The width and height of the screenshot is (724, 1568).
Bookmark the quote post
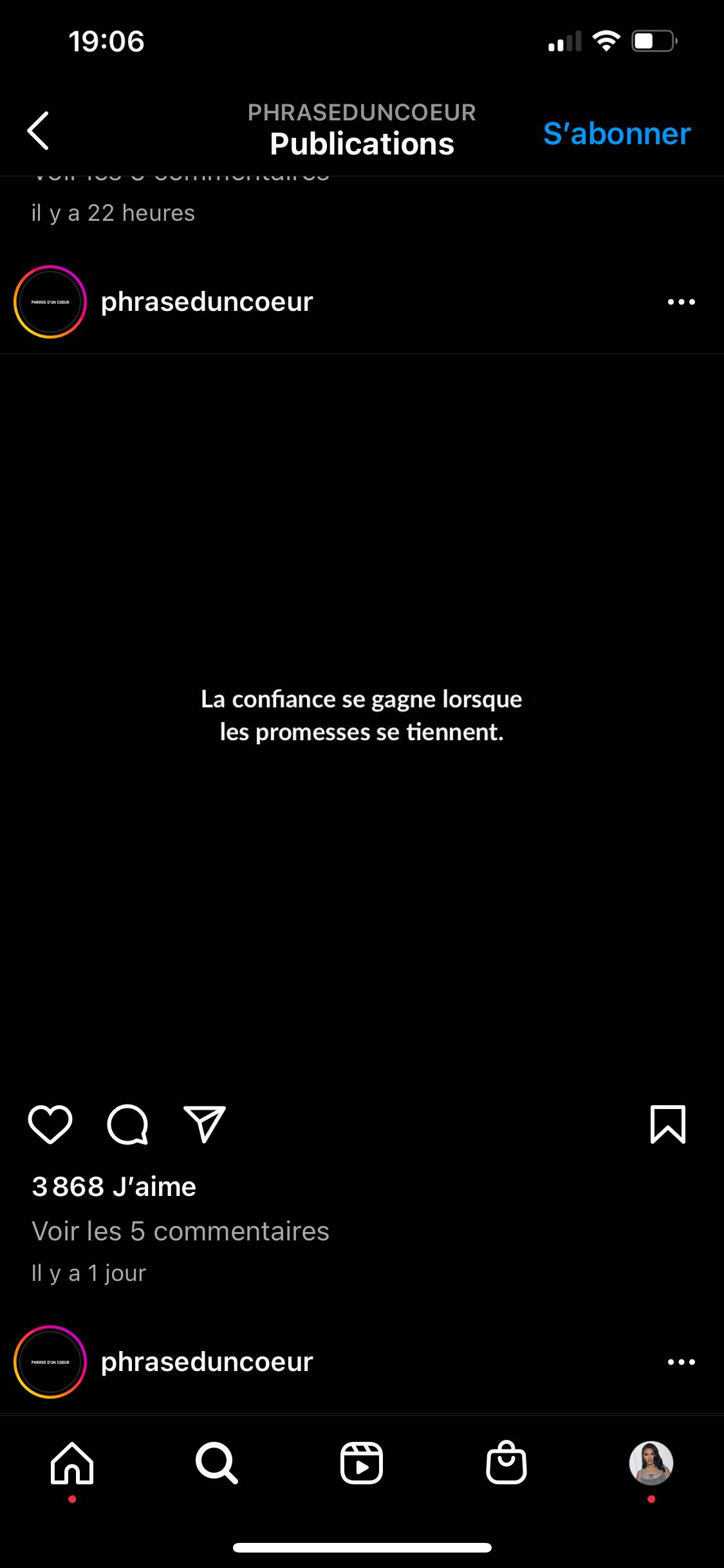tap(668, 1125)
